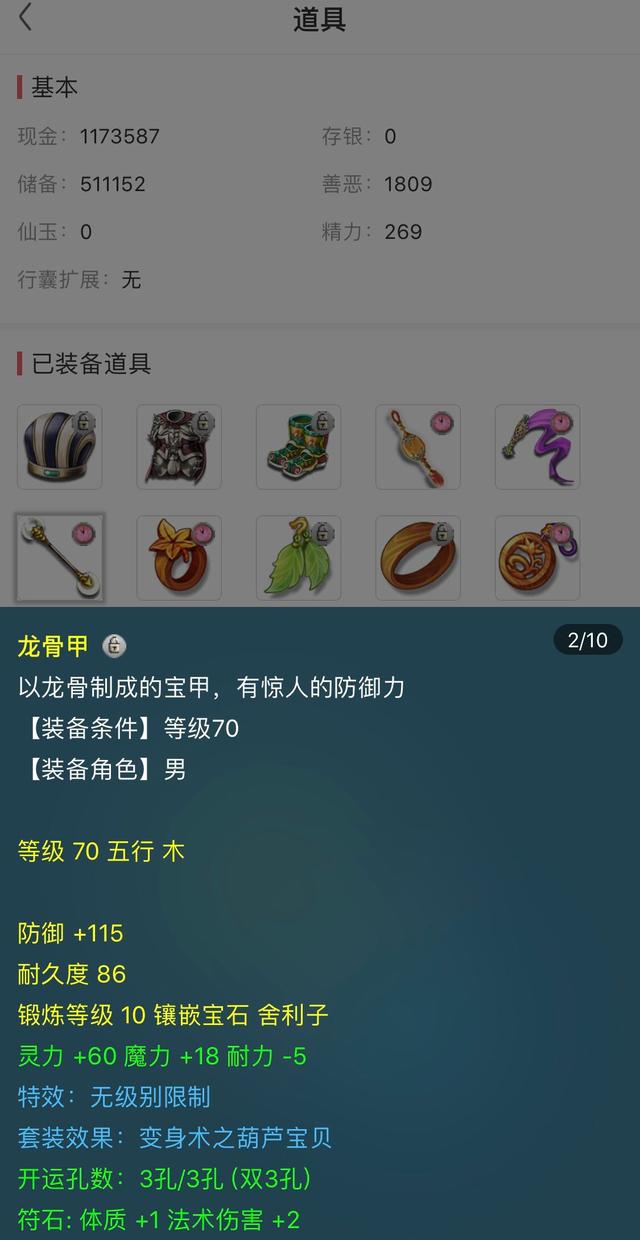Screen dimensions: 640x1240
Task: Select the golden staff weapon item
Action: pos(60,557)
